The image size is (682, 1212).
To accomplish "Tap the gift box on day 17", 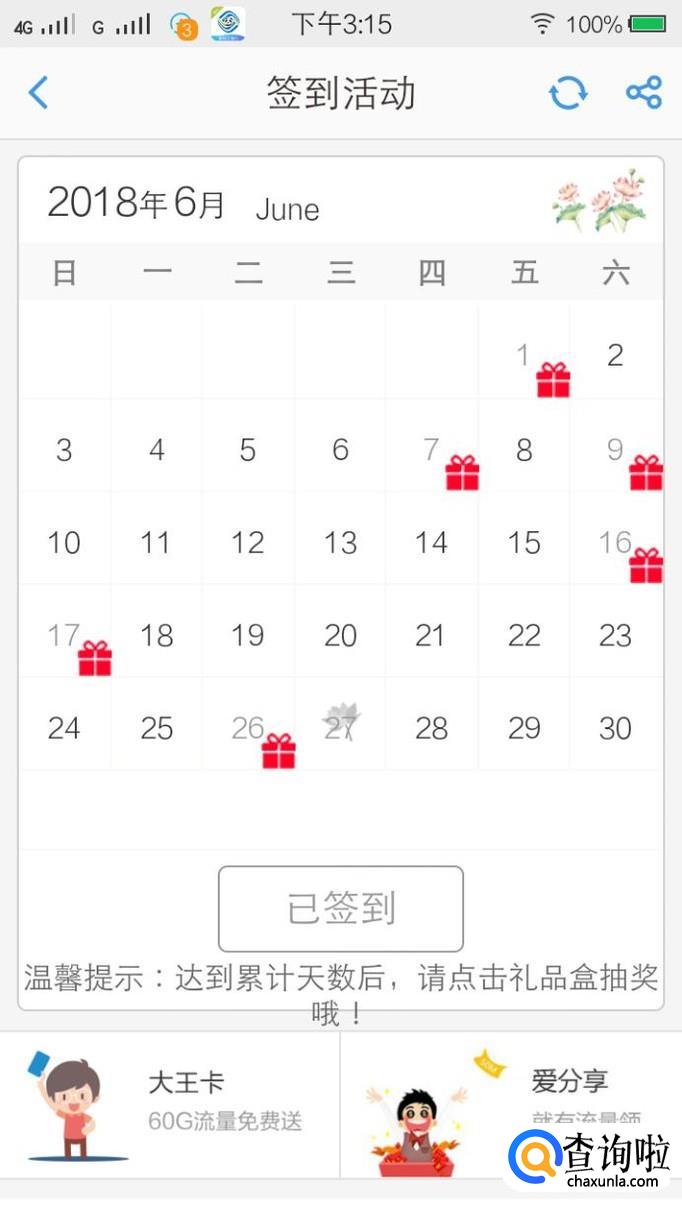I will click(95, 658).
